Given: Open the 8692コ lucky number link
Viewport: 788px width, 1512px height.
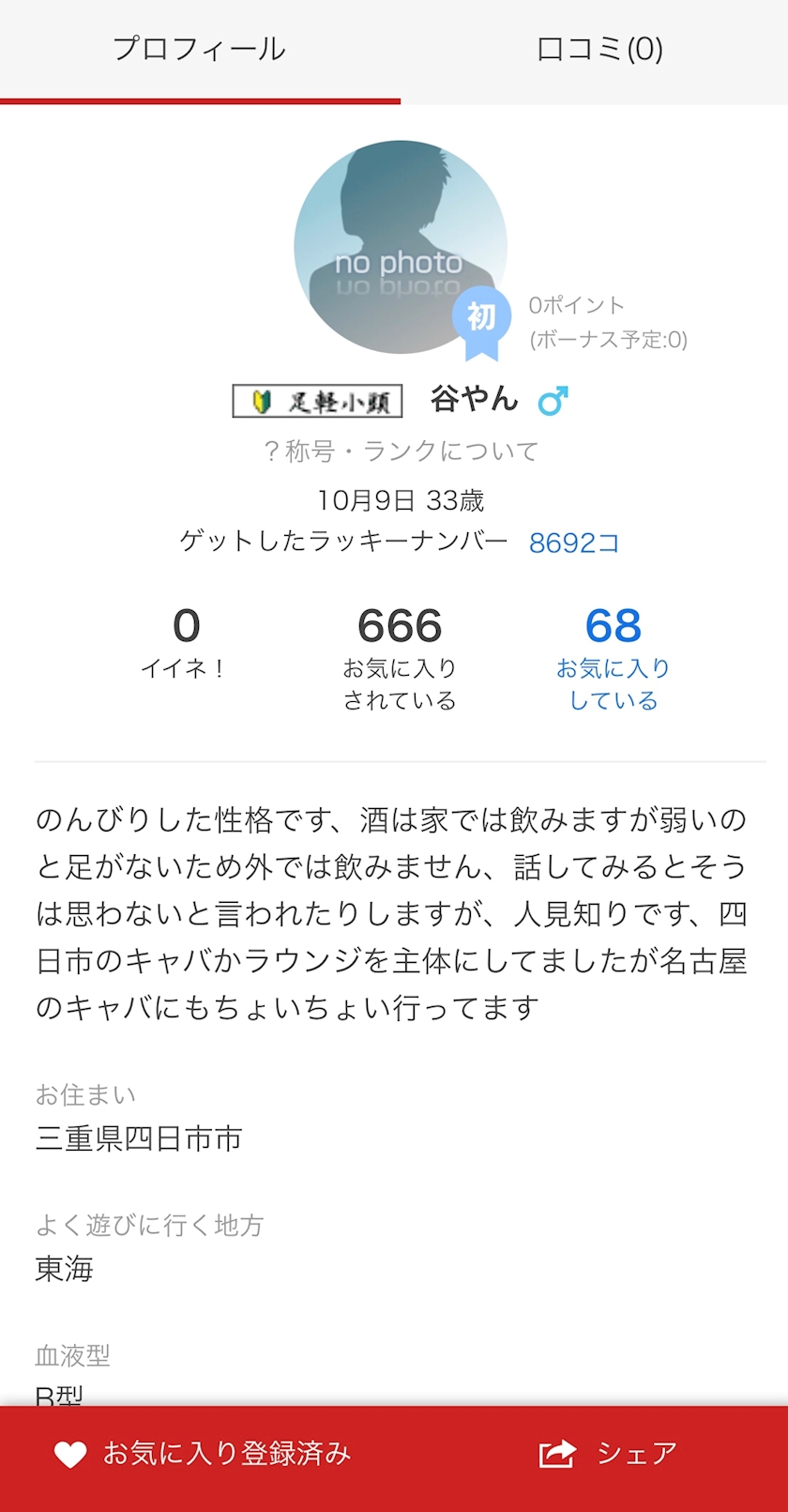Looking at the screenshot, I should (x=573, y=542).
